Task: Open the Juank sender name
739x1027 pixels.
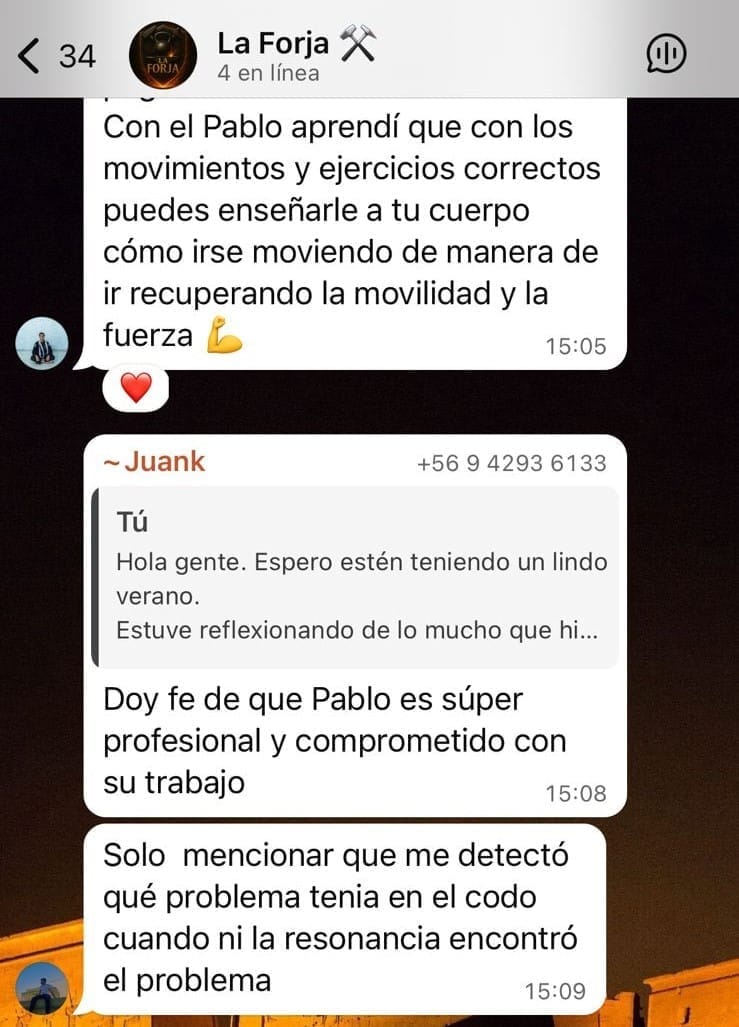Action: [155, 462]
